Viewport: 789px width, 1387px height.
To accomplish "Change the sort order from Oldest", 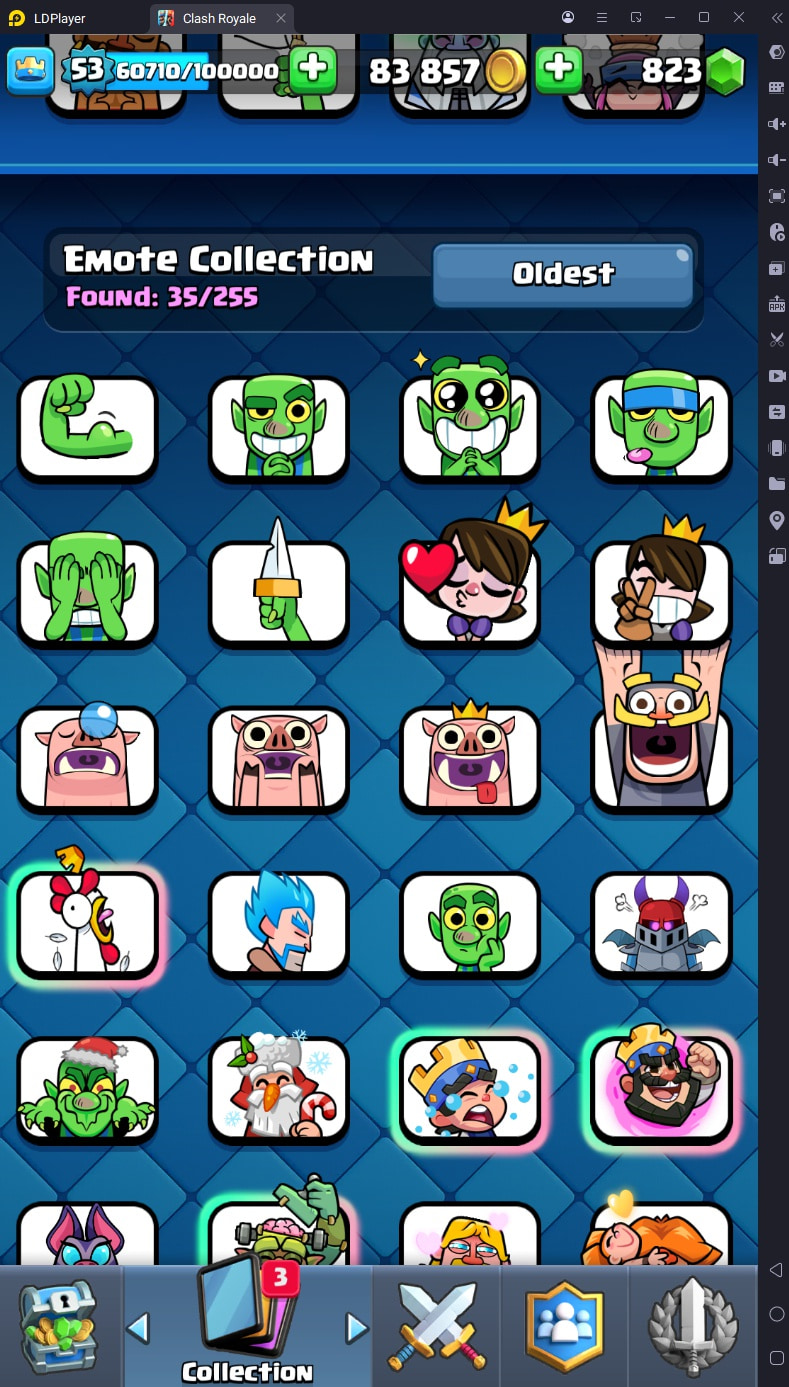I will click(x=563, y=274).
